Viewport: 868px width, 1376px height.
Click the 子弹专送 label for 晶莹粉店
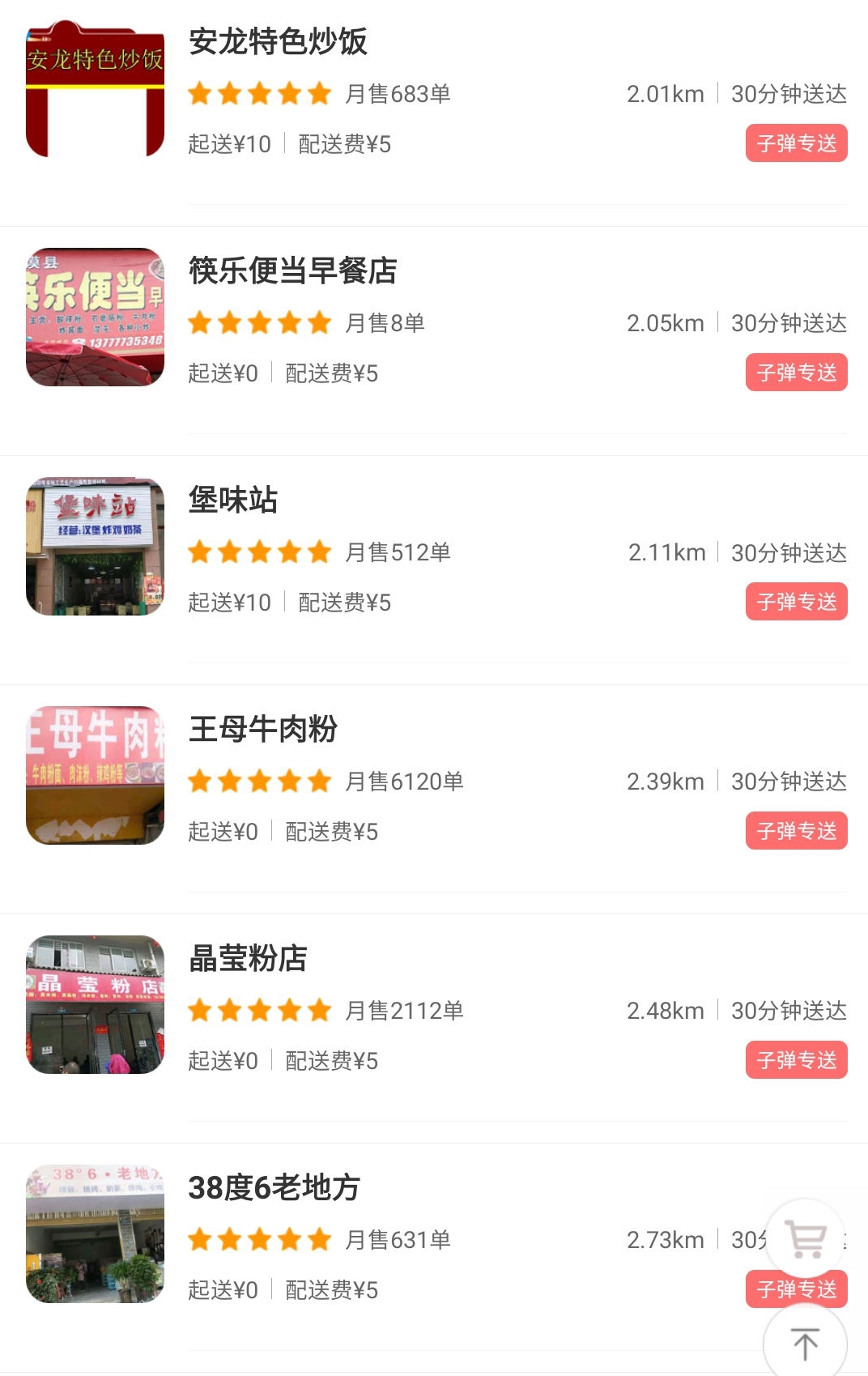795,1060
